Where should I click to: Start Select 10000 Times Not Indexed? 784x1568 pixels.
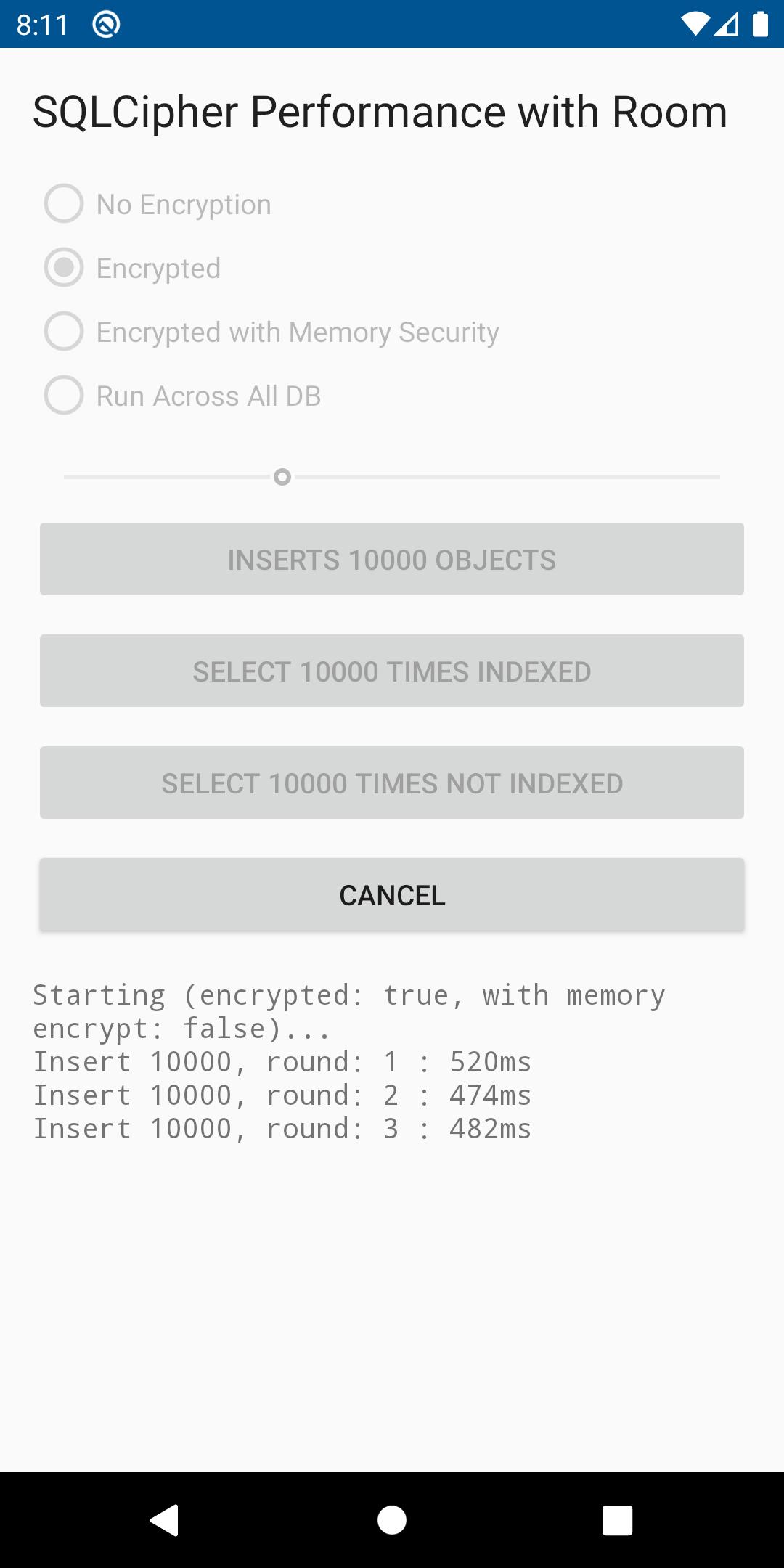[392, 783]
